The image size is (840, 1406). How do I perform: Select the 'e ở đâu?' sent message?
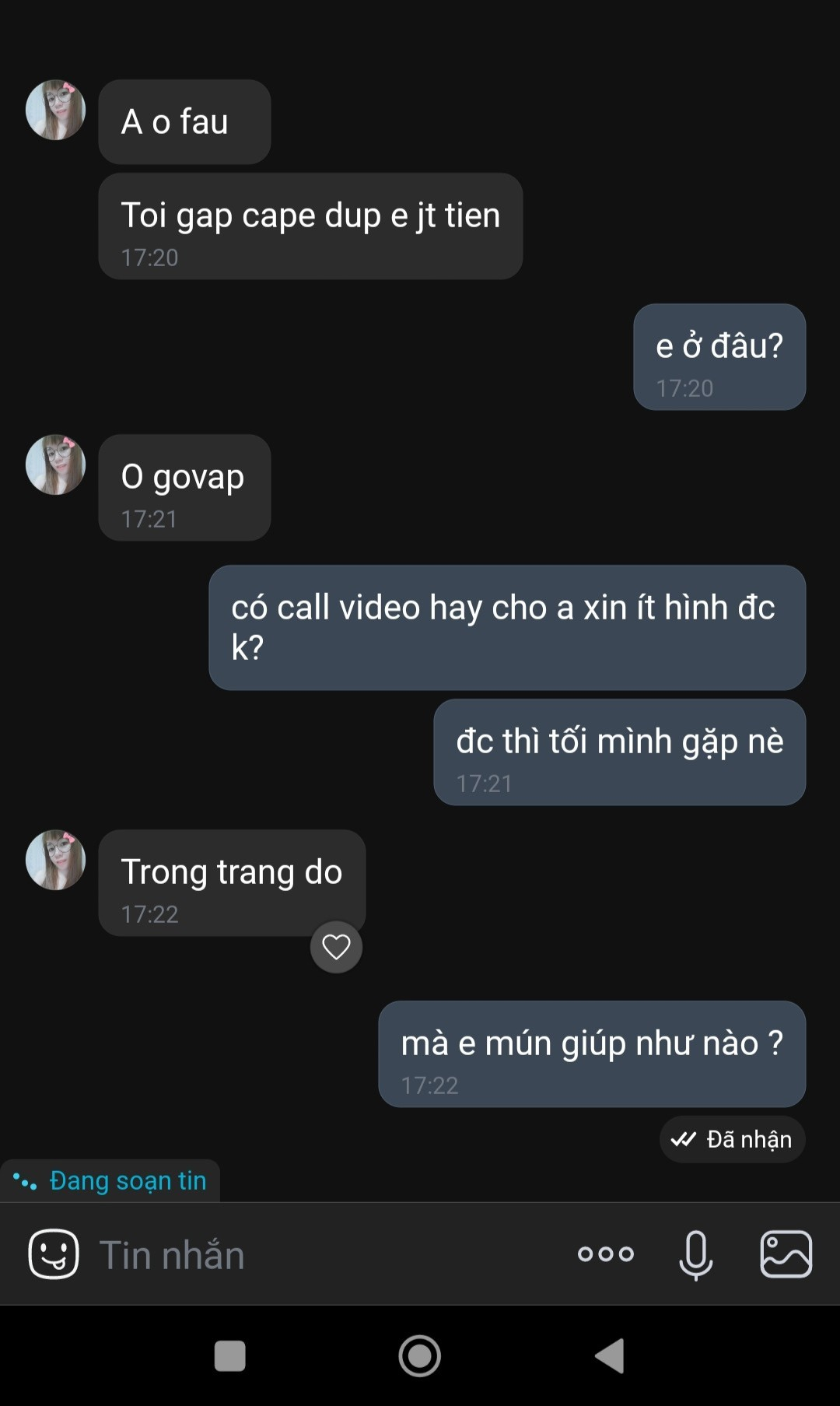[719, 356]
